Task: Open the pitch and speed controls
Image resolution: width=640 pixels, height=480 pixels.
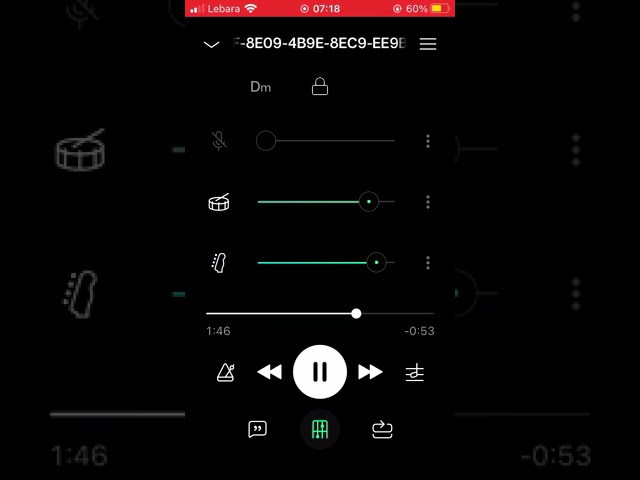Action: coord(415,373)
